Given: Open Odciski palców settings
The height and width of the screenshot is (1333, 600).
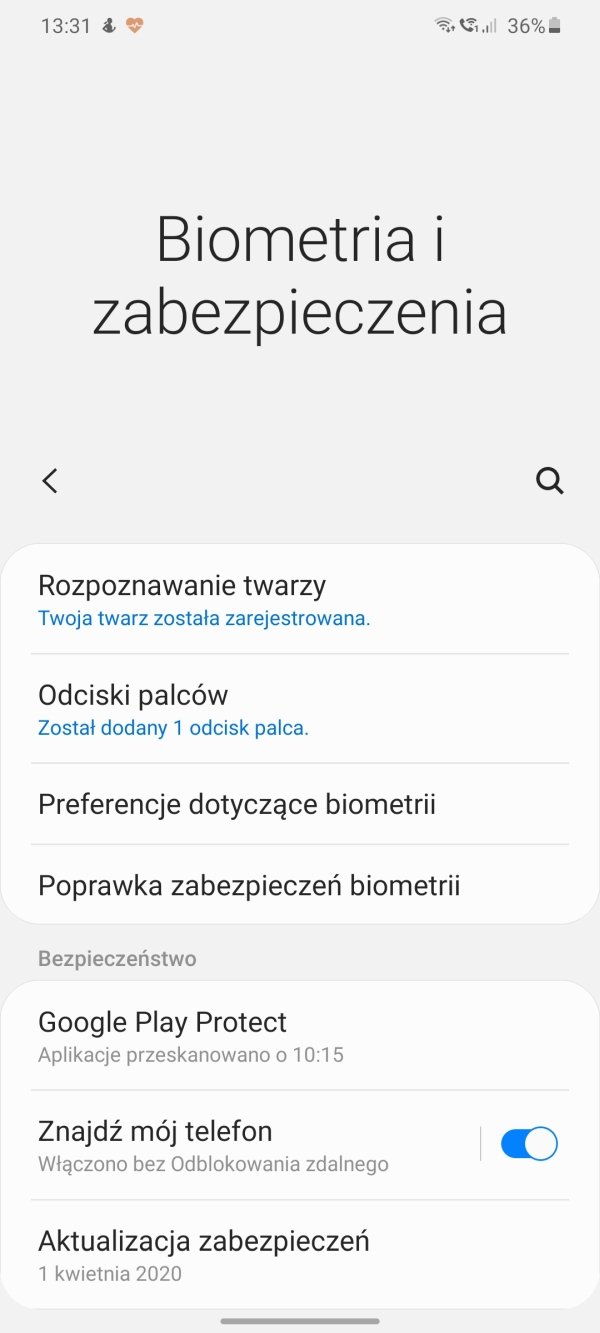Looking at the screenshot, I should tap(300, 709).
